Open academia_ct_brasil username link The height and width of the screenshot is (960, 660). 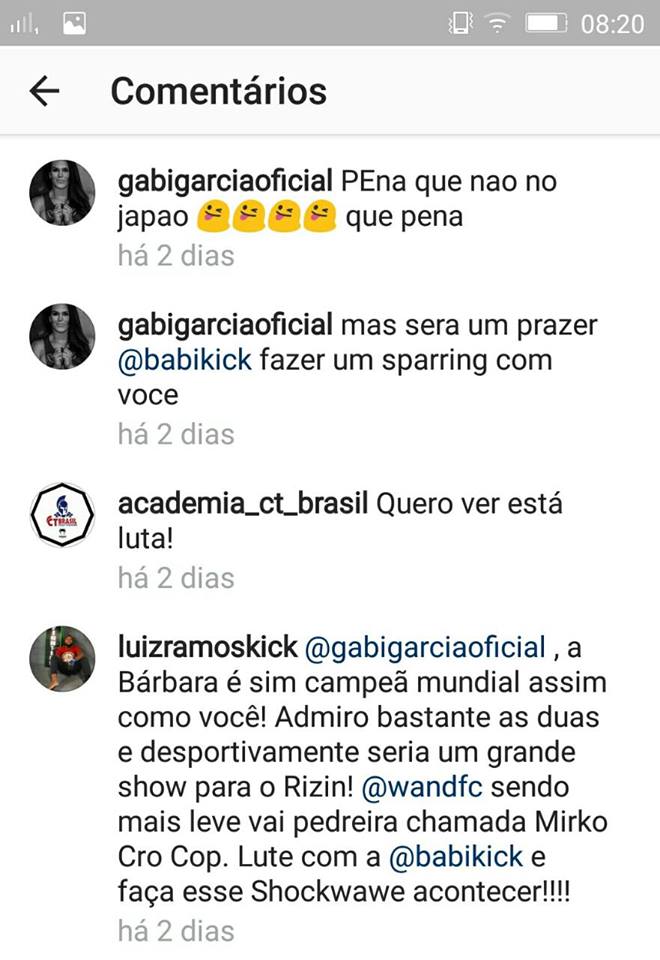(243, 504)
